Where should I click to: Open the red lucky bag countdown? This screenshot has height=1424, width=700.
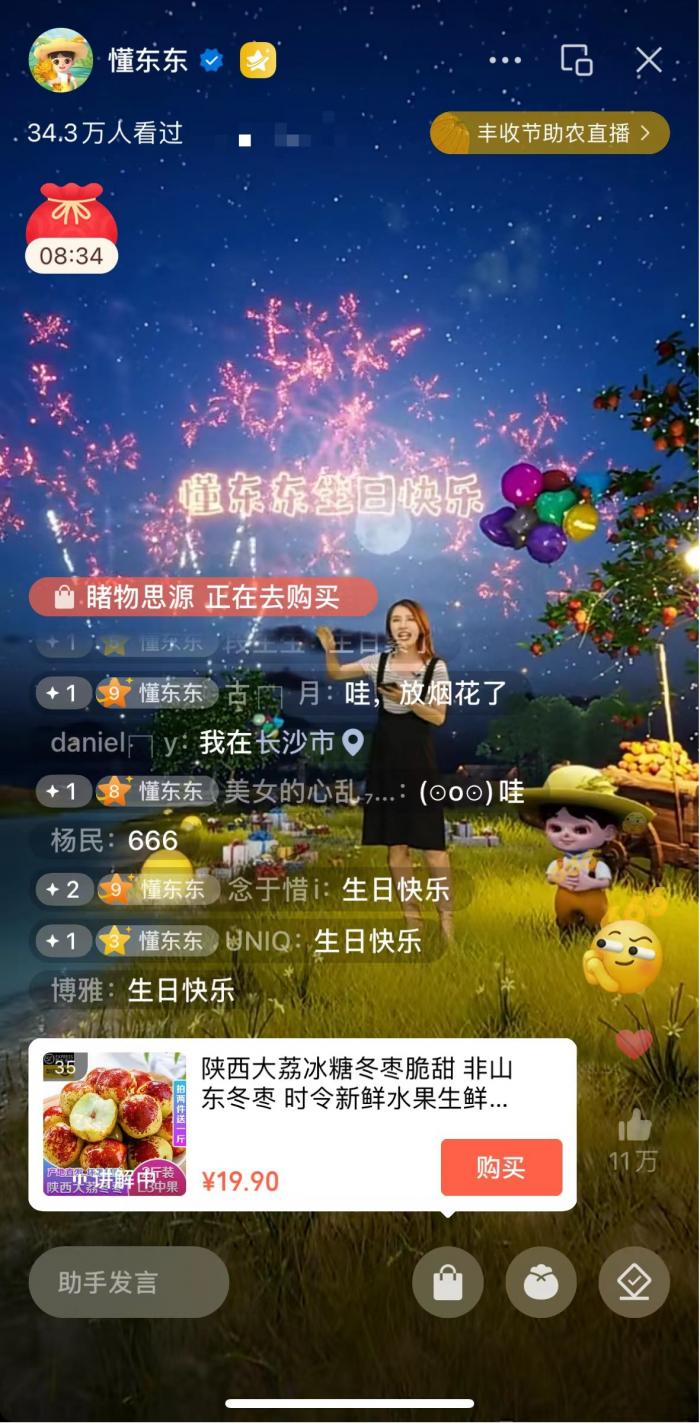[x=71, y=228]
